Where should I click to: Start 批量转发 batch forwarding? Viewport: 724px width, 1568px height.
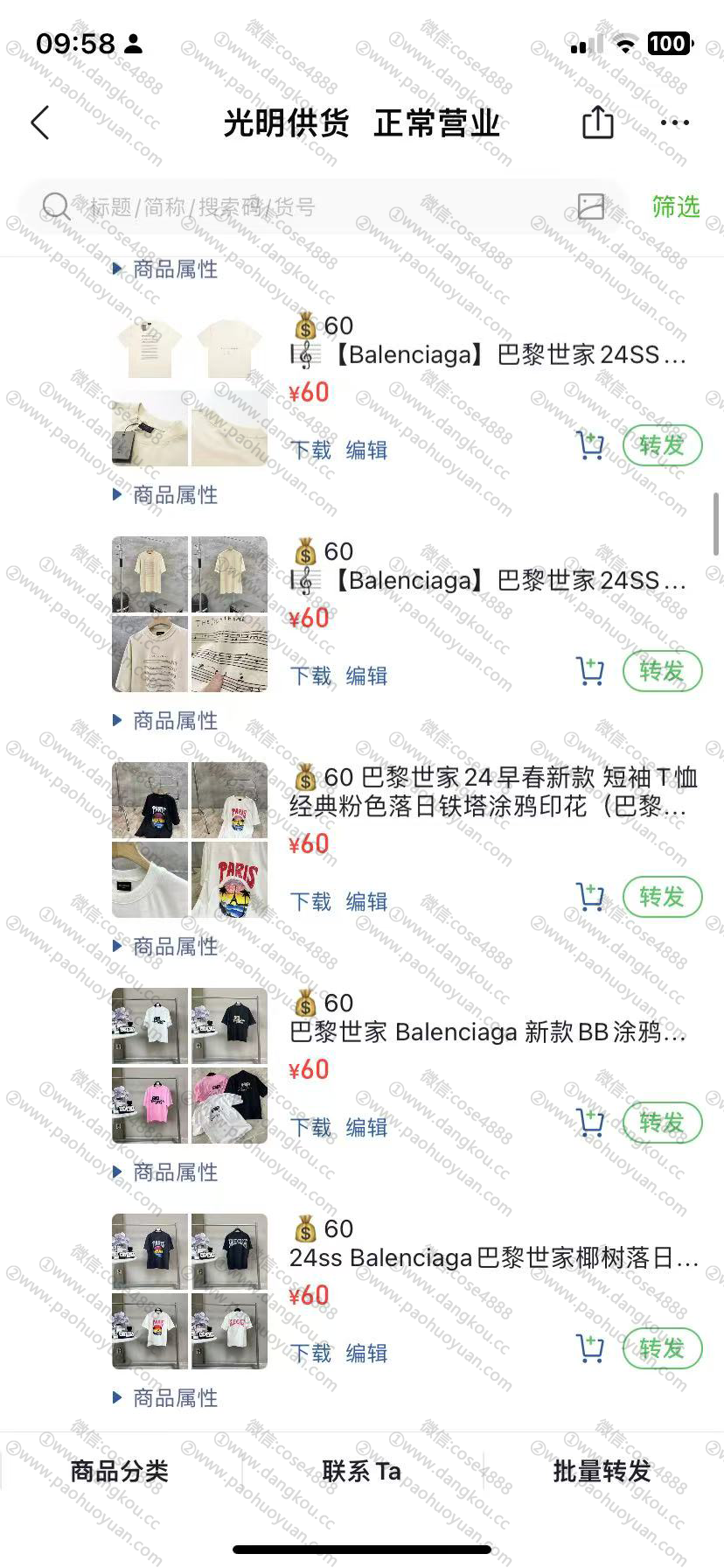coord(602,1471)
